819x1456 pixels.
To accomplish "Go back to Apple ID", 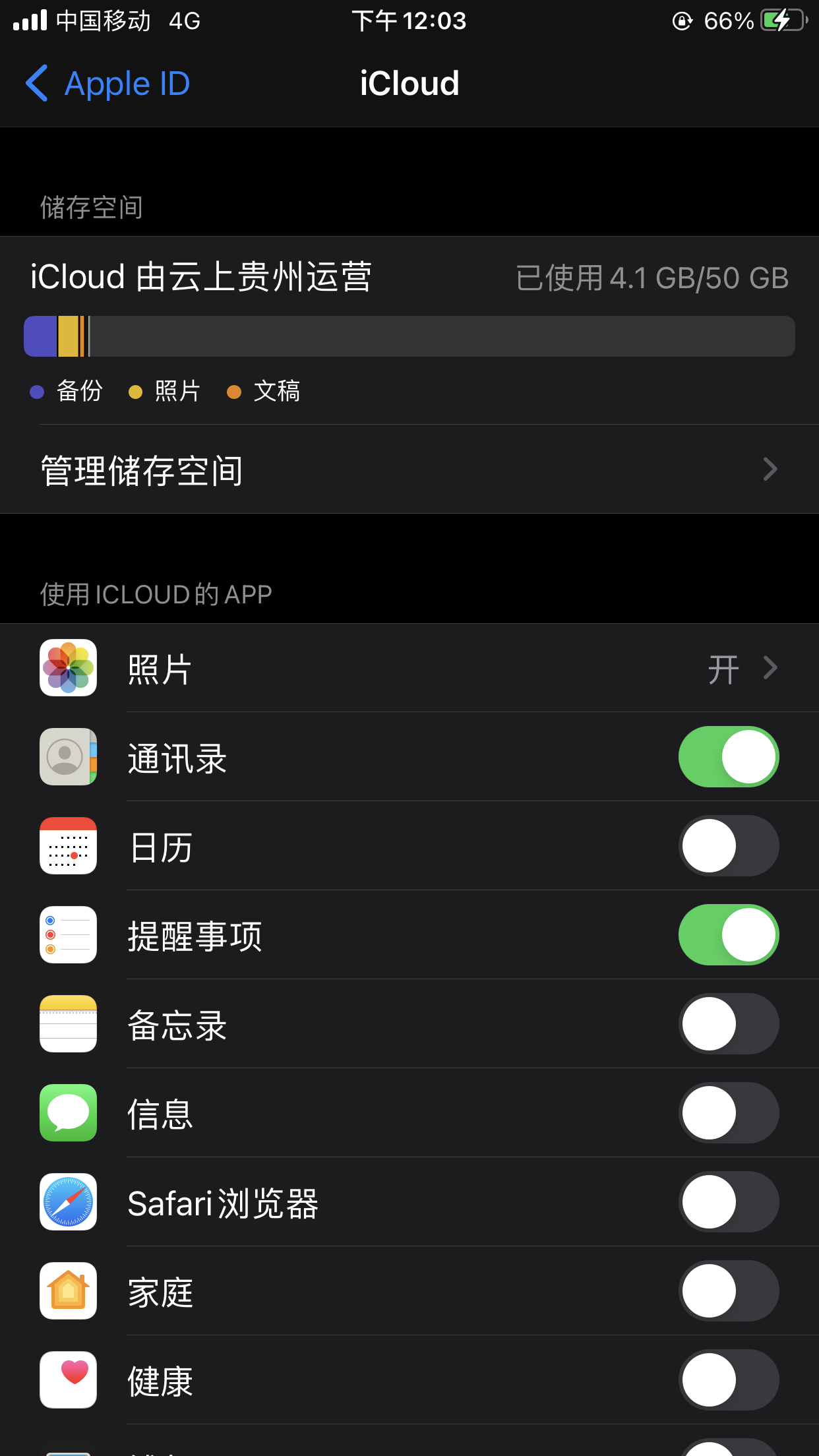I will (109, 84).
